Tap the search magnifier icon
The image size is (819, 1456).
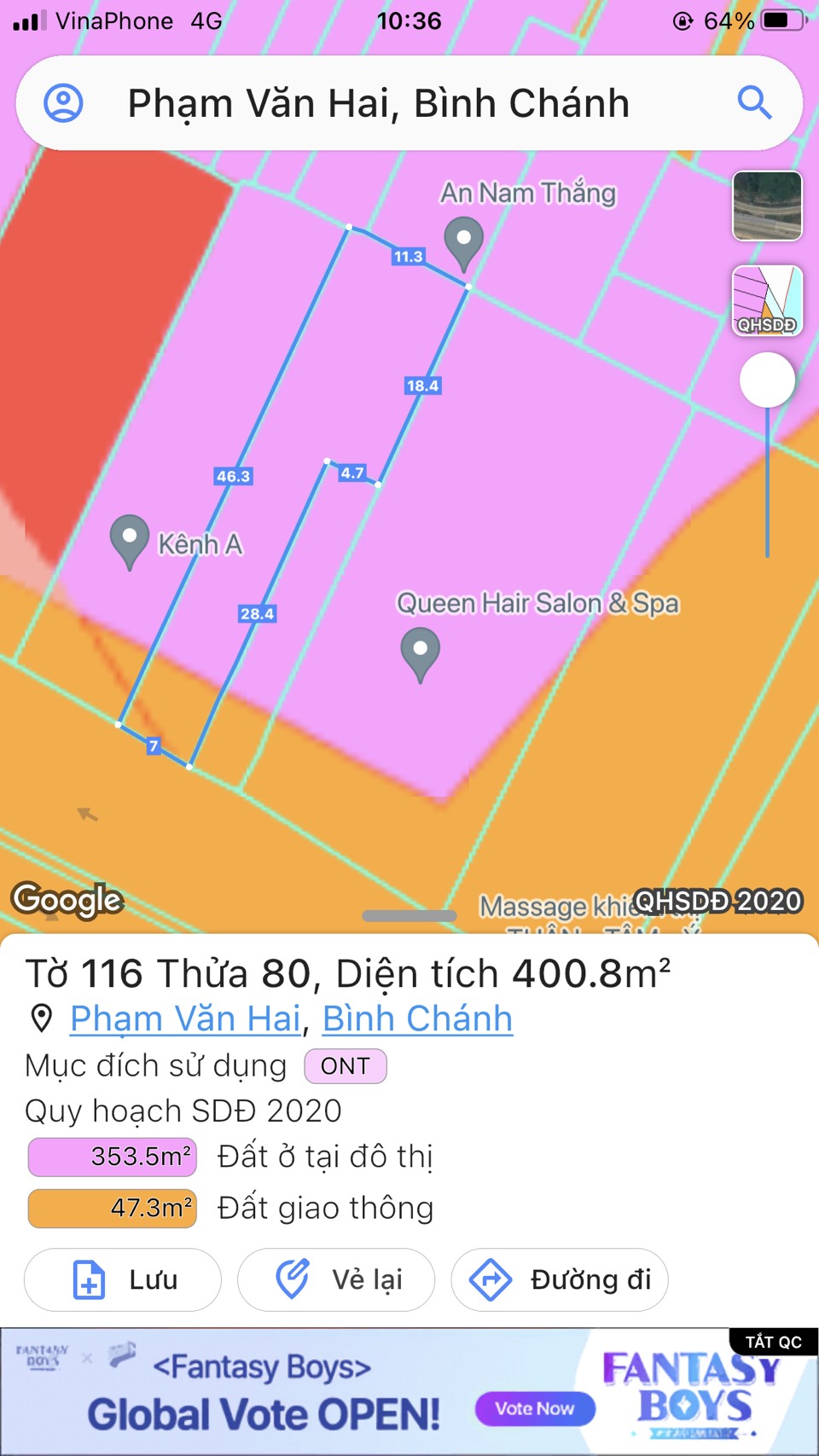(754, 103)
